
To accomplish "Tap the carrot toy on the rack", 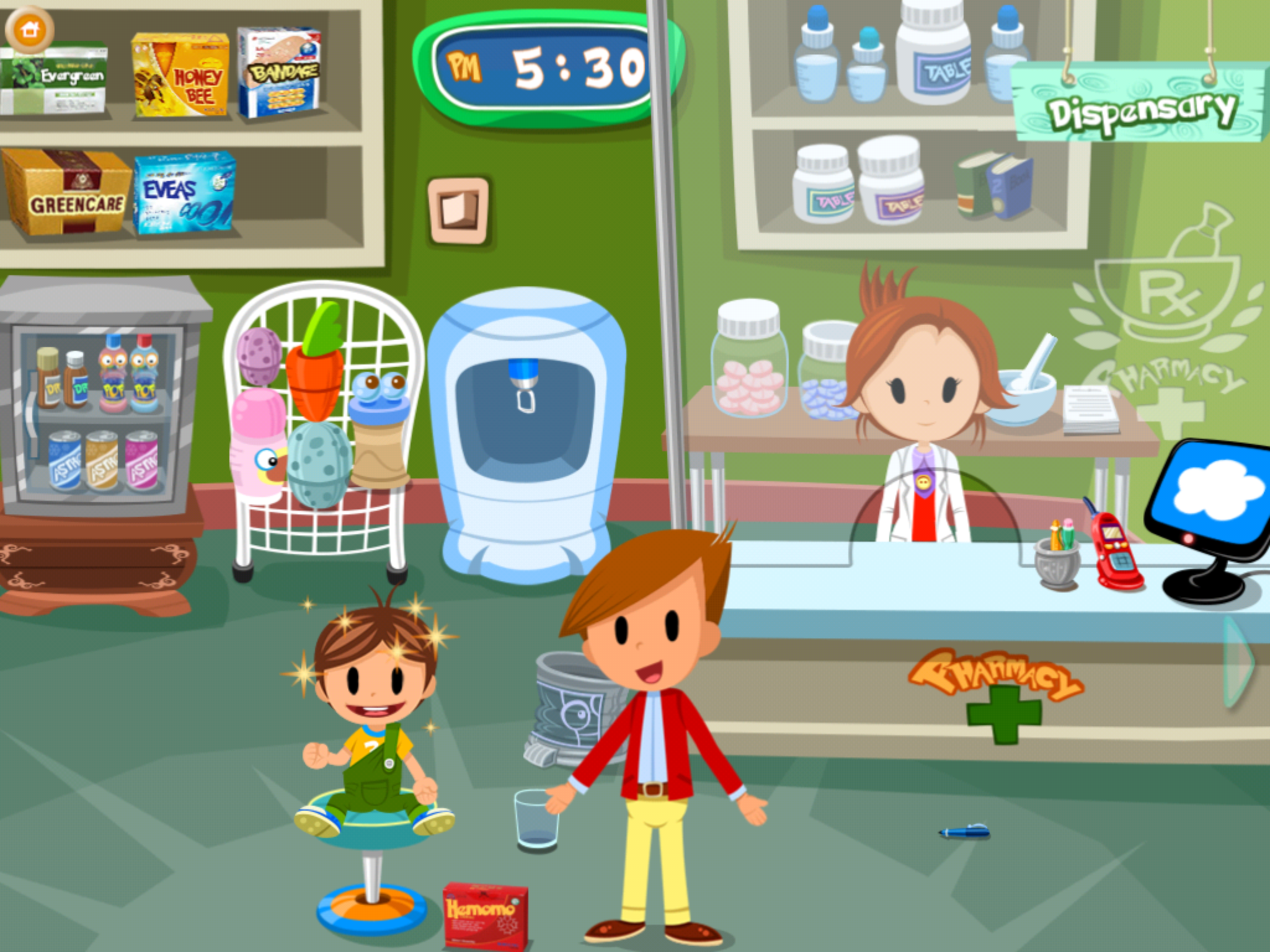I will click(x=316, y=366).
